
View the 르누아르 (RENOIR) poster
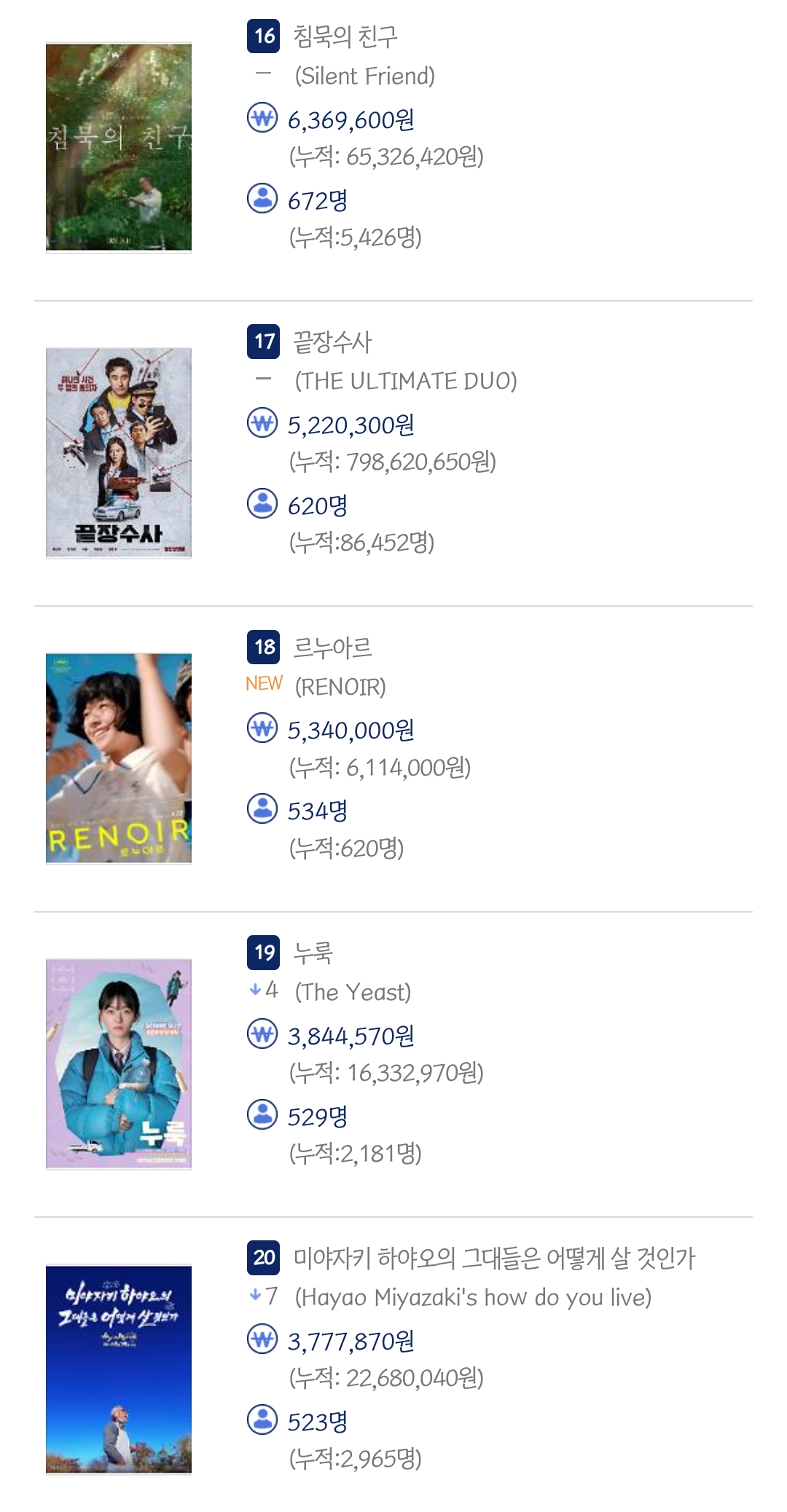tap(119, 758)
